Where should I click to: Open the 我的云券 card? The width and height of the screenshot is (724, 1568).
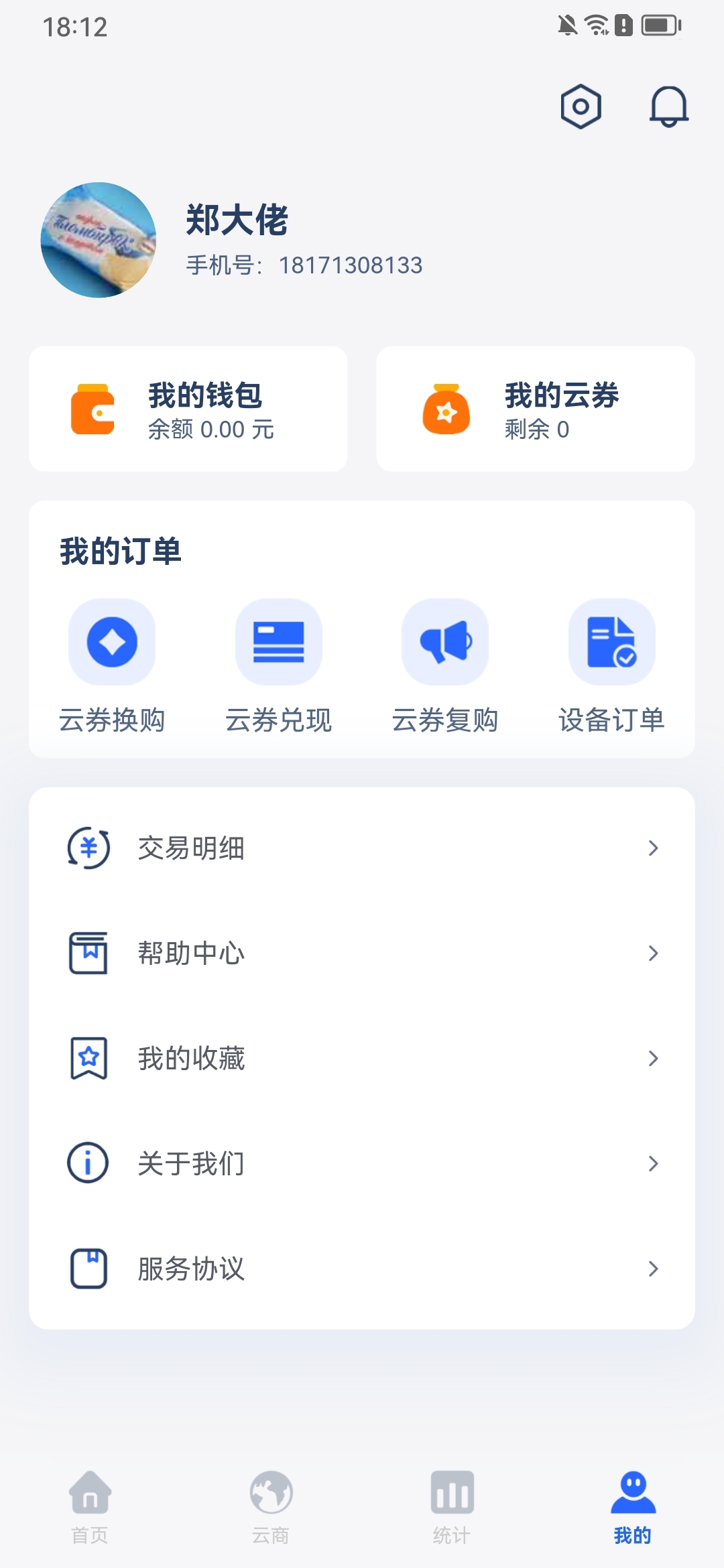pyautogui.click(x=536, y=409)
